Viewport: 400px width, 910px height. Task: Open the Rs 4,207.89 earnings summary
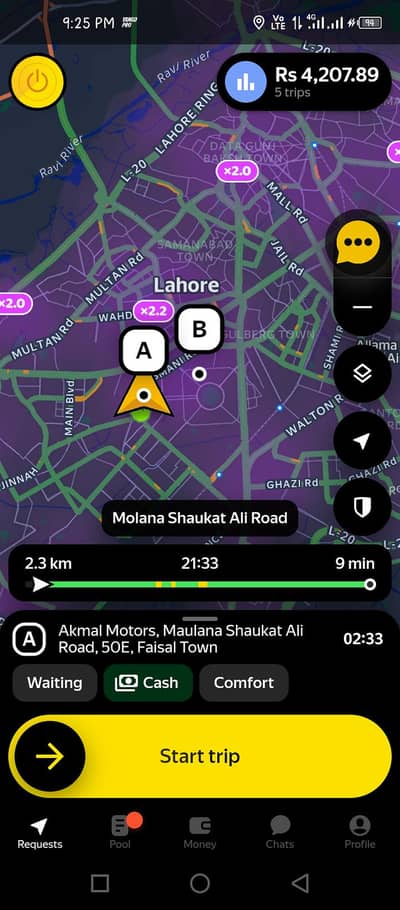[305, 82]
